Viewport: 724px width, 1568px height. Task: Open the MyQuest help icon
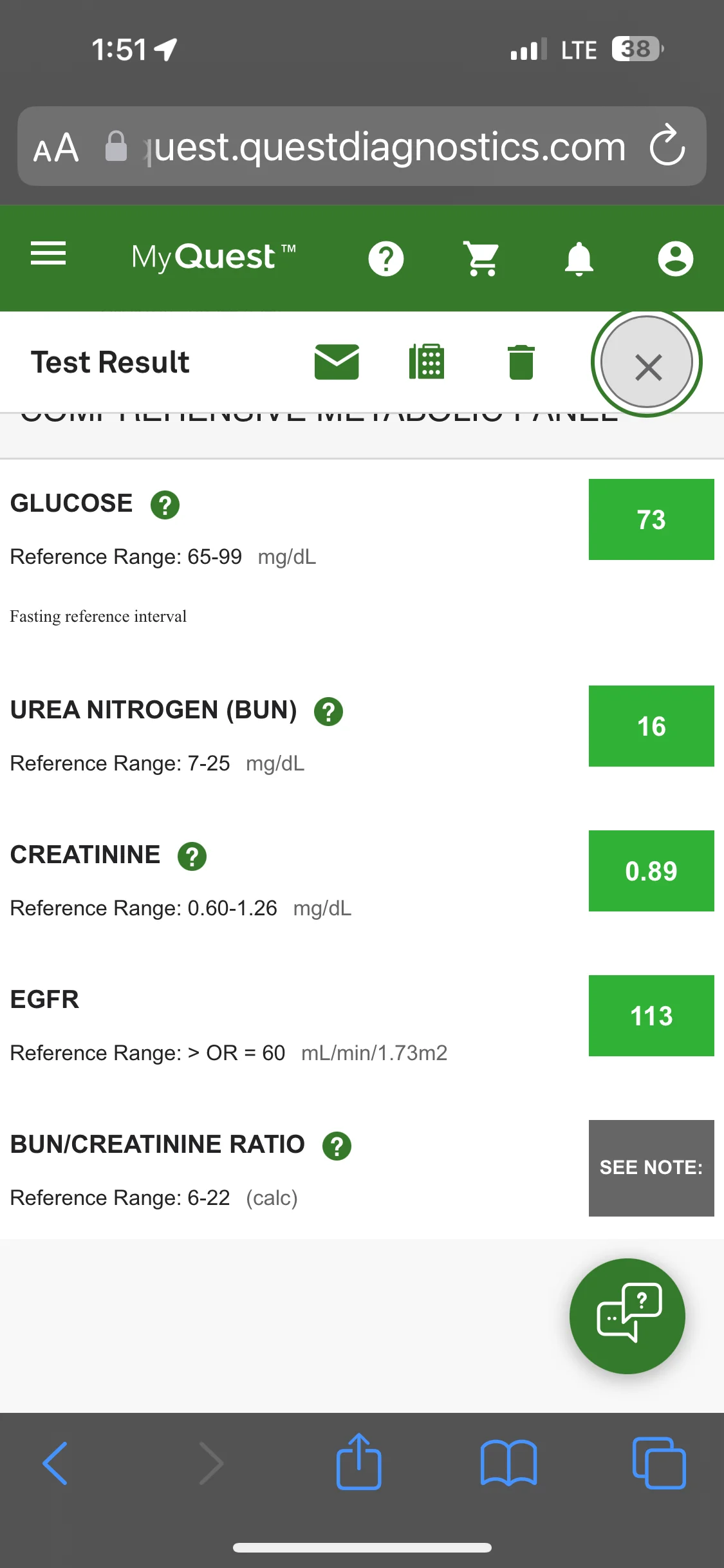click(x=386, y=259)
